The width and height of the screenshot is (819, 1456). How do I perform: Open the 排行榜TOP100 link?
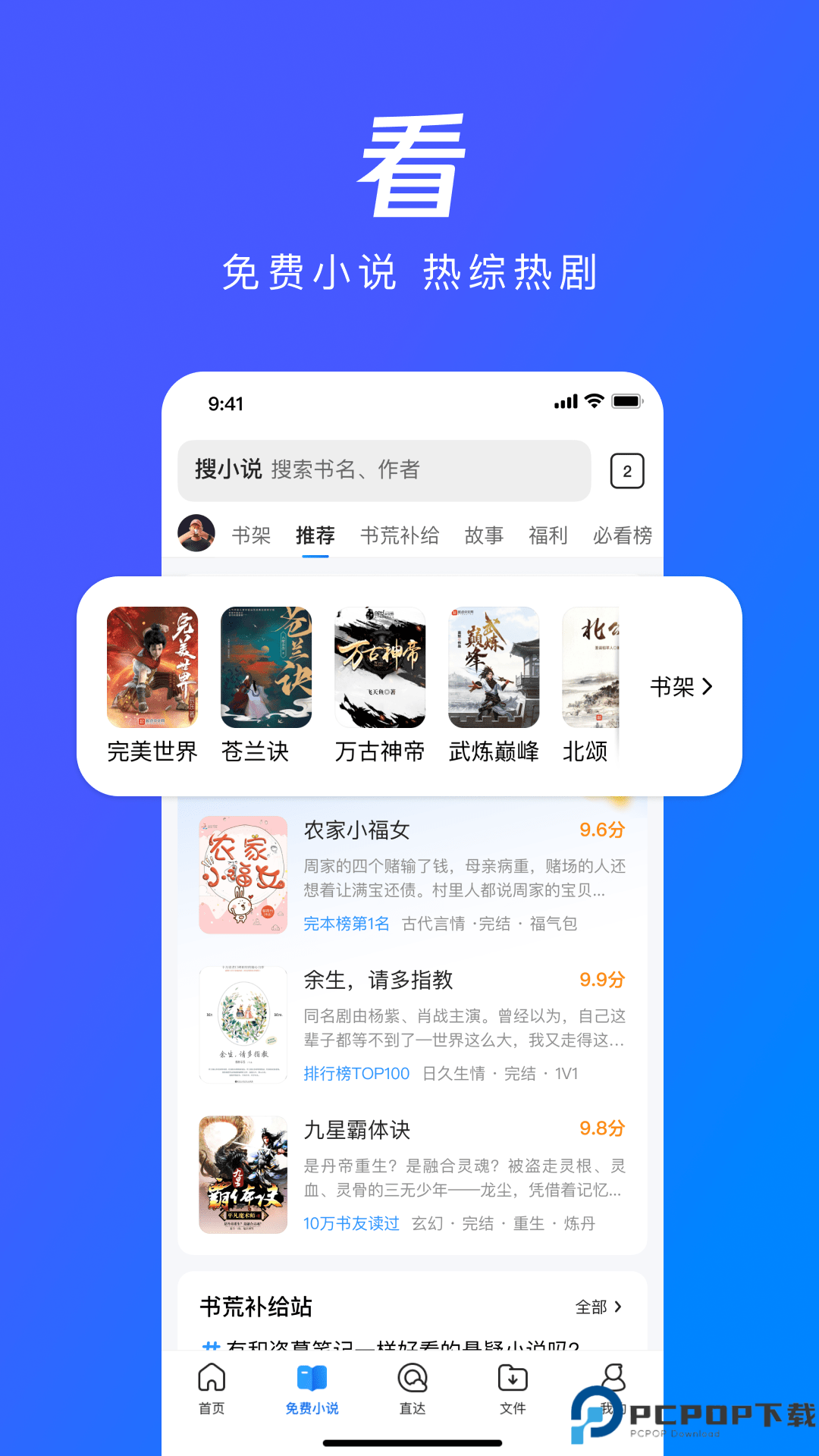pyautogui.click(x=356, y=1073)
